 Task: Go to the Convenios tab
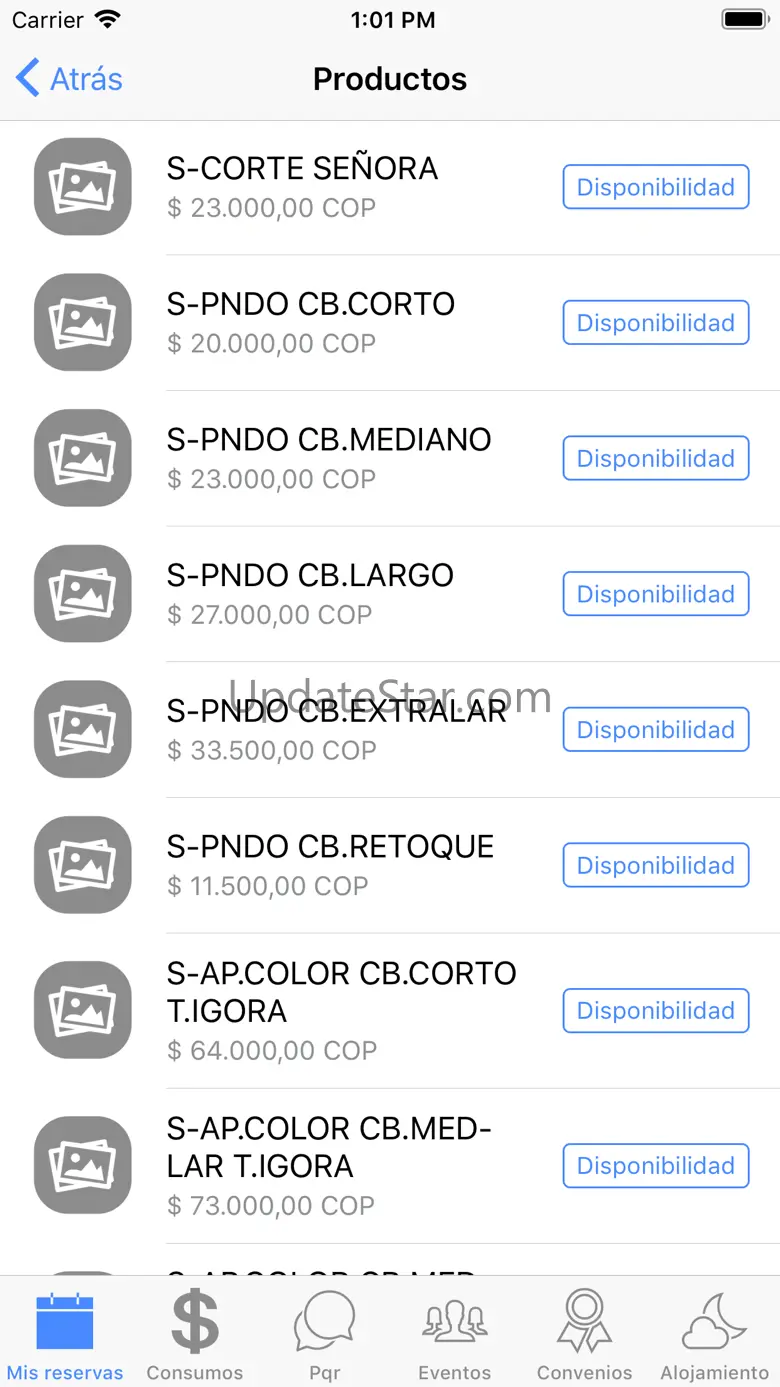coord(585,1334)
